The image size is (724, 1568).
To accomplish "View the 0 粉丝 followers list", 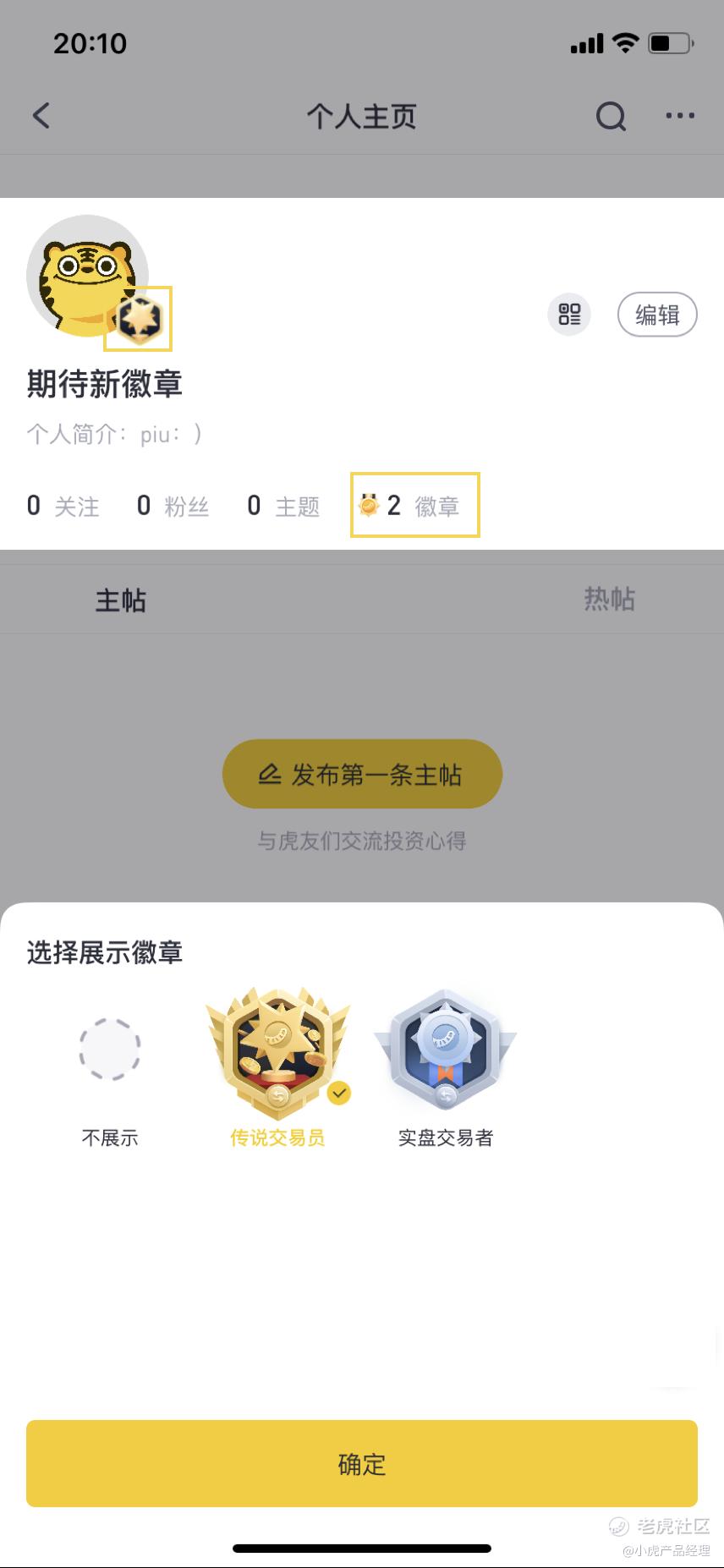I will 173,506.
